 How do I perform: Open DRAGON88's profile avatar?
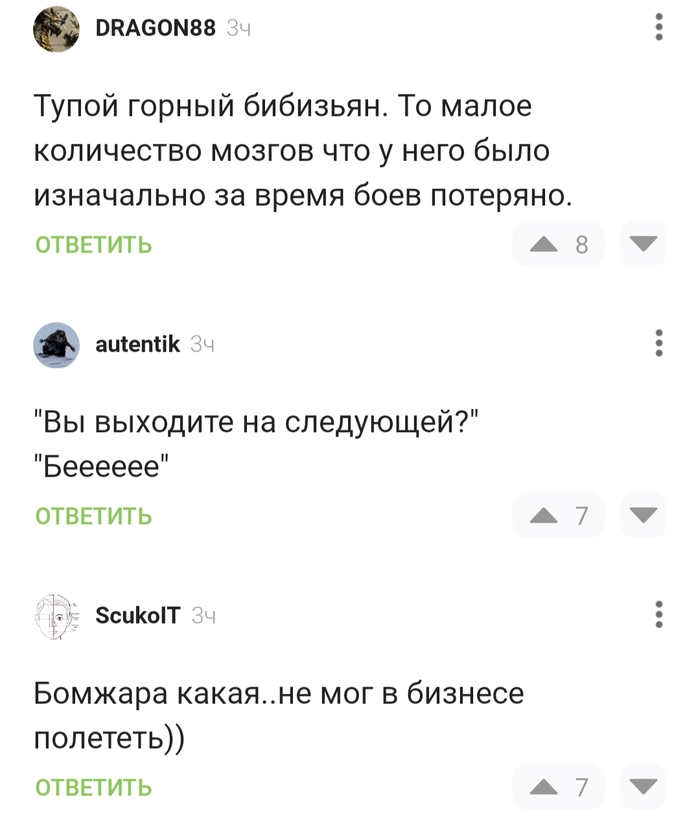tap(57, 29)
